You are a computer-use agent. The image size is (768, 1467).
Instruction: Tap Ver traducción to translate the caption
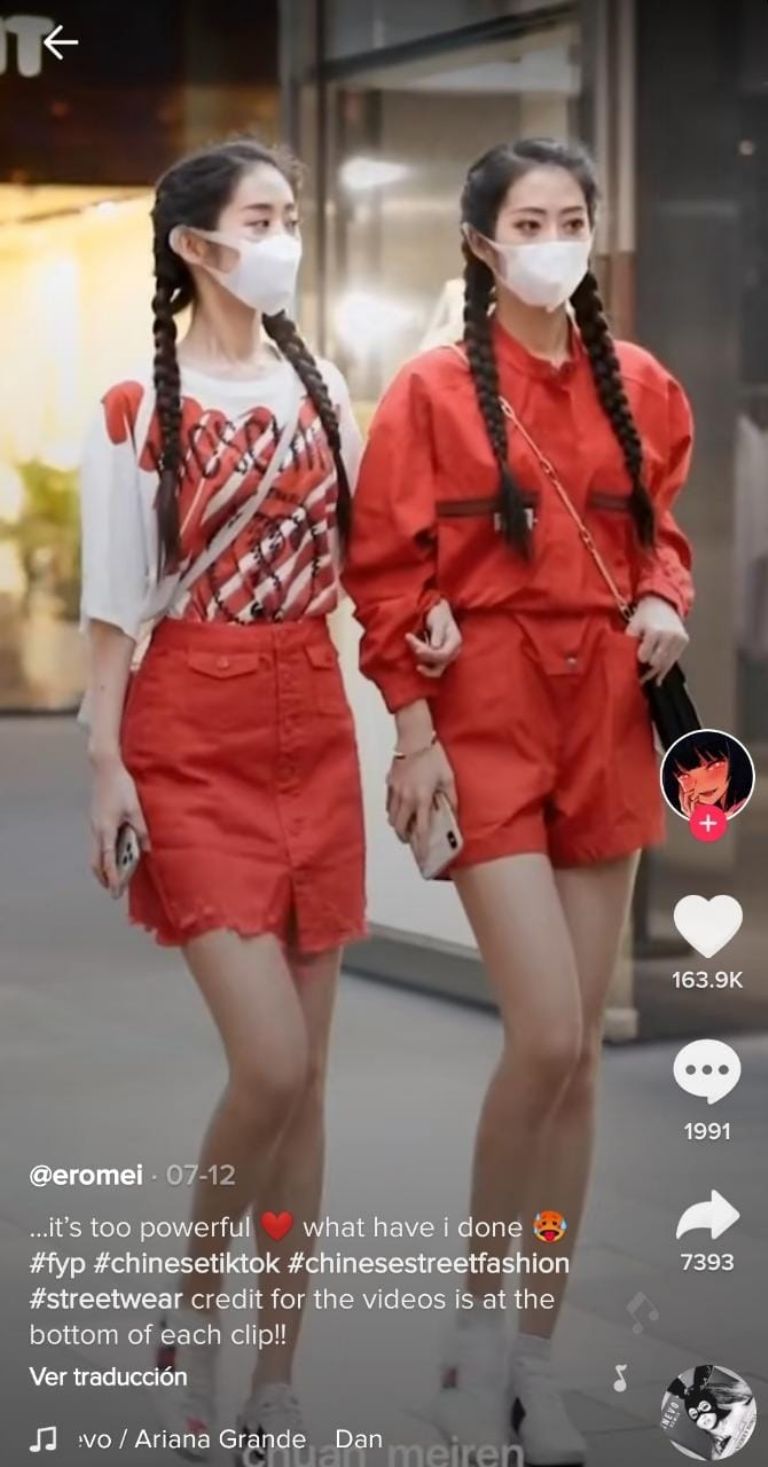click(x=108, y=1376)
